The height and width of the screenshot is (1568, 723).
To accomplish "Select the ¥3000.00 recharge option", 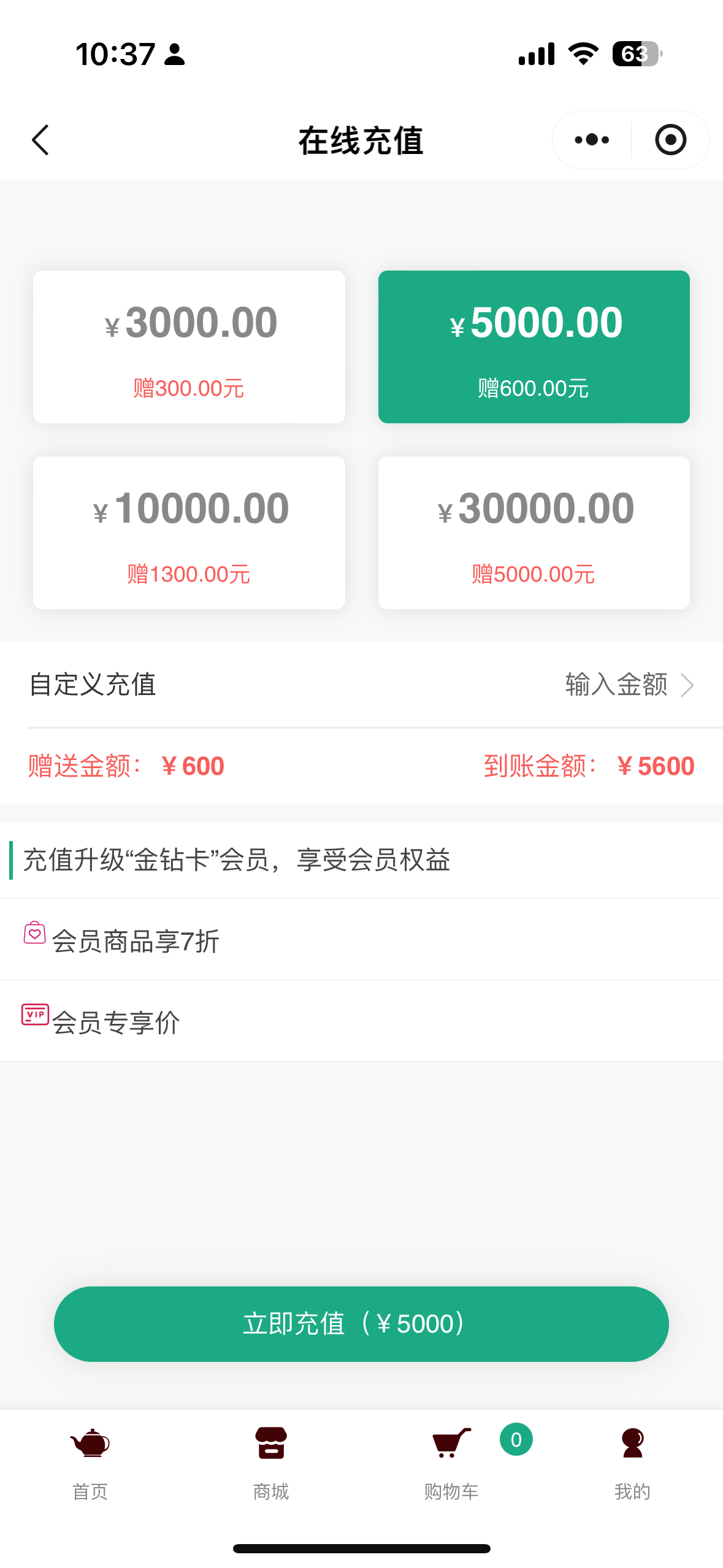I will click(x=189, y=347).
